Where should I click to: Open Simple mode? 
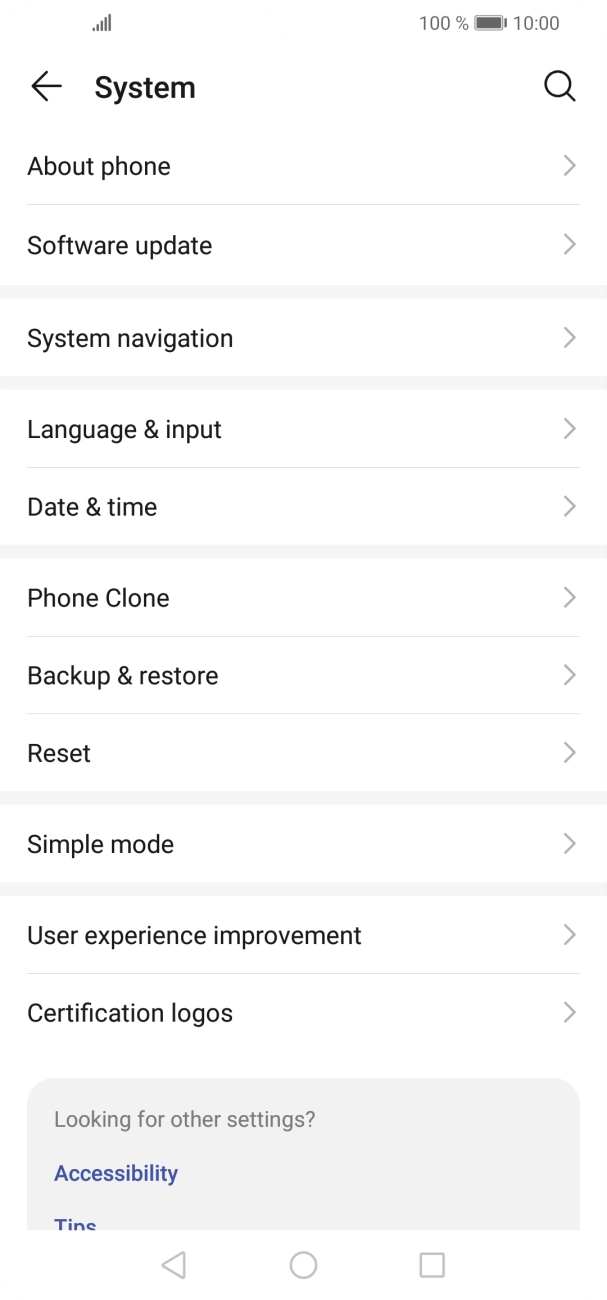[x=303, y=844]
